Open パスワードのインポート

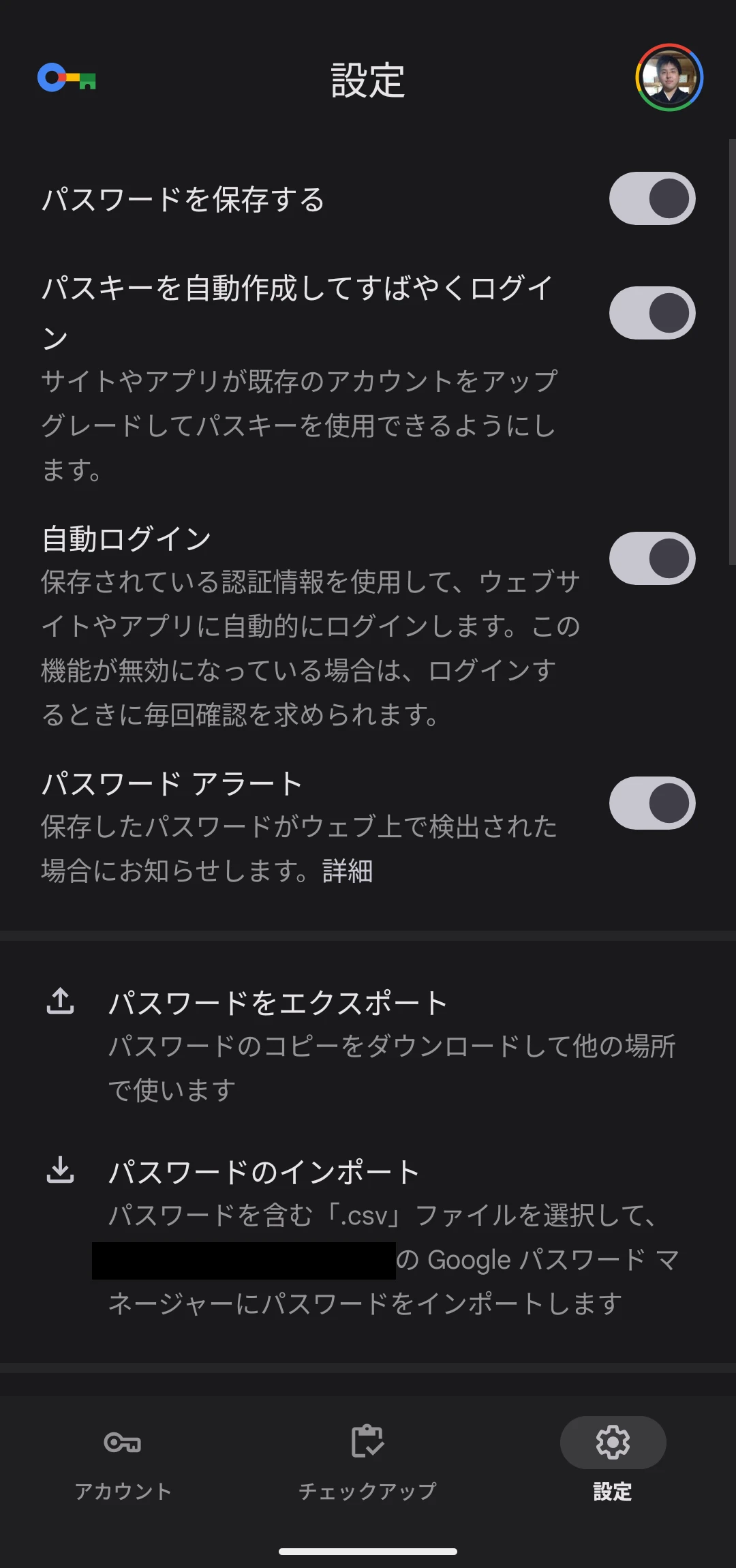(368, 1236)
